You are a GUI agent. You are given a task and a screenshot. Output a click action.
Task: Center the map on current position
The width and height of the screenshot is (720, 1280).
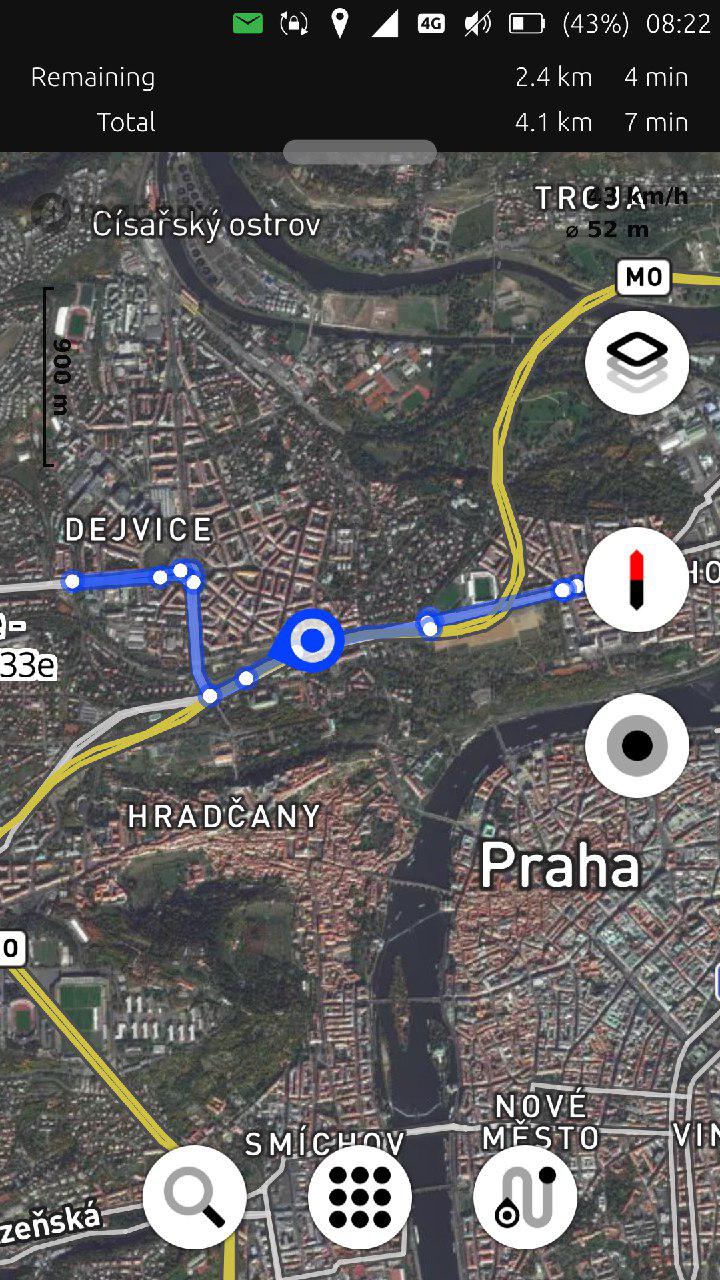637,745
